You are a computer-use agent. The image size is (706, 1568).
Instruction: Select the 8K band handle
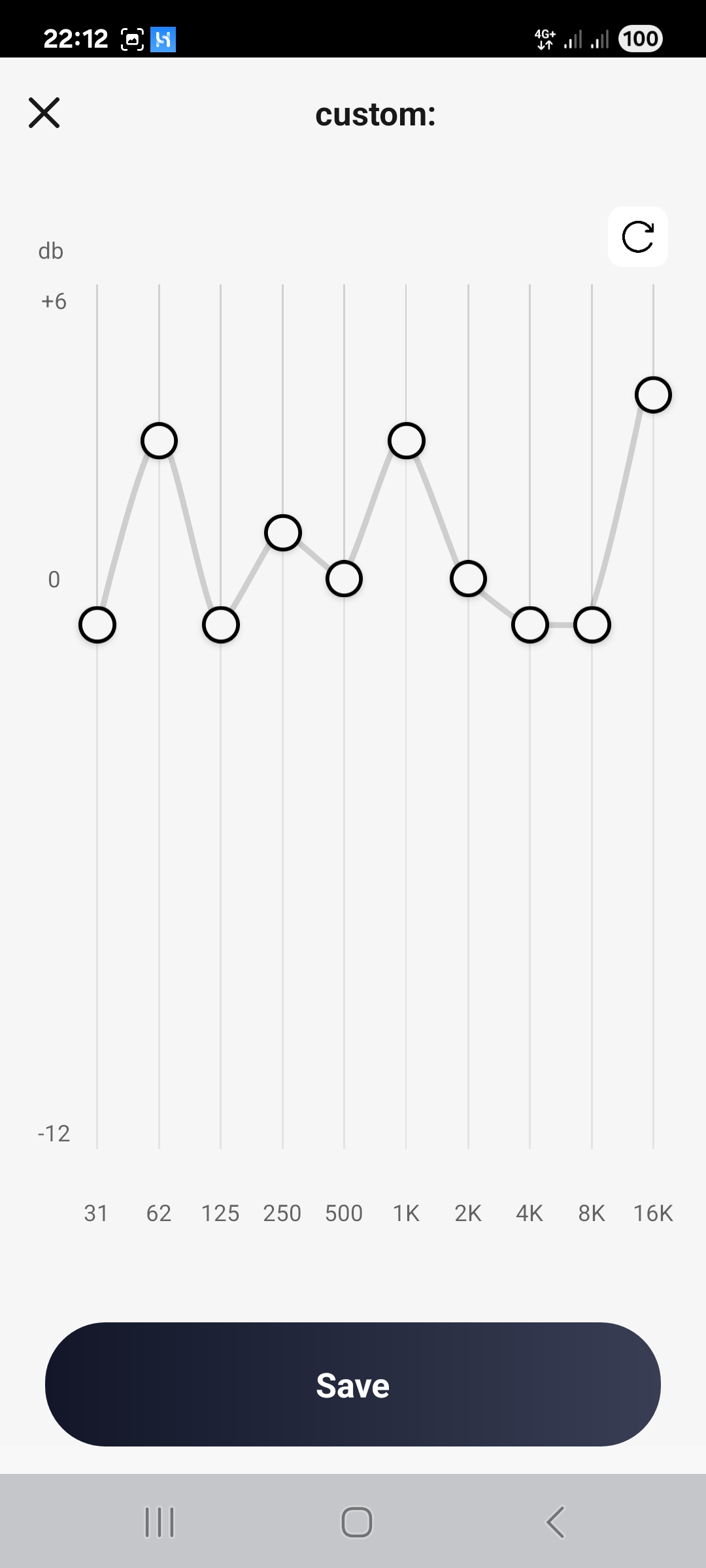coord(592,625)
